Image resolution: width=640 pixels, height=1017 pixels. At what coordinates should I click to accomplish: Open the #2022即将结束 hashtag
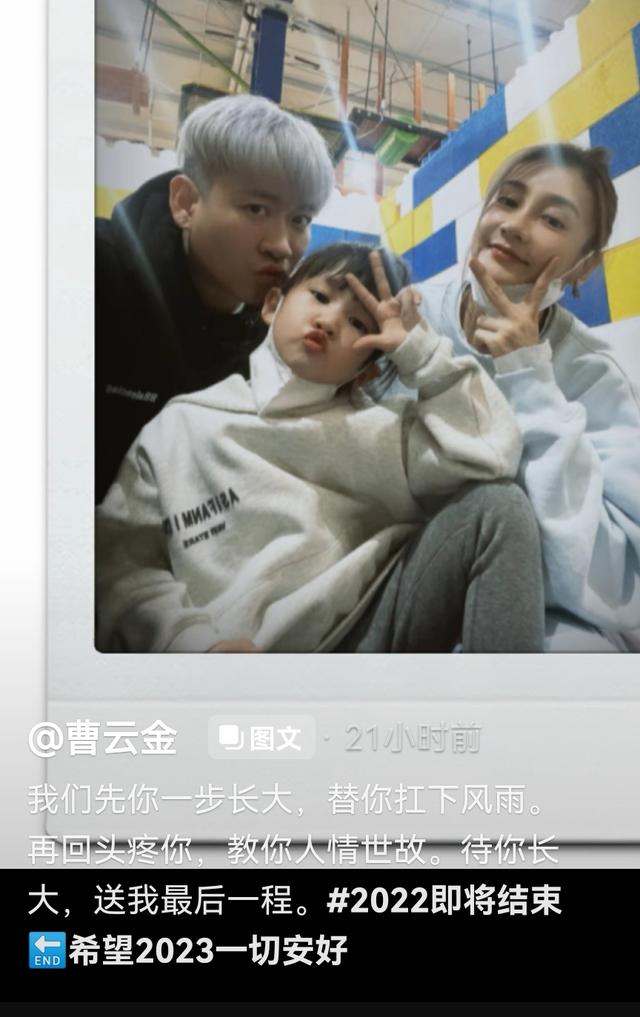click(x=444, y=901)
